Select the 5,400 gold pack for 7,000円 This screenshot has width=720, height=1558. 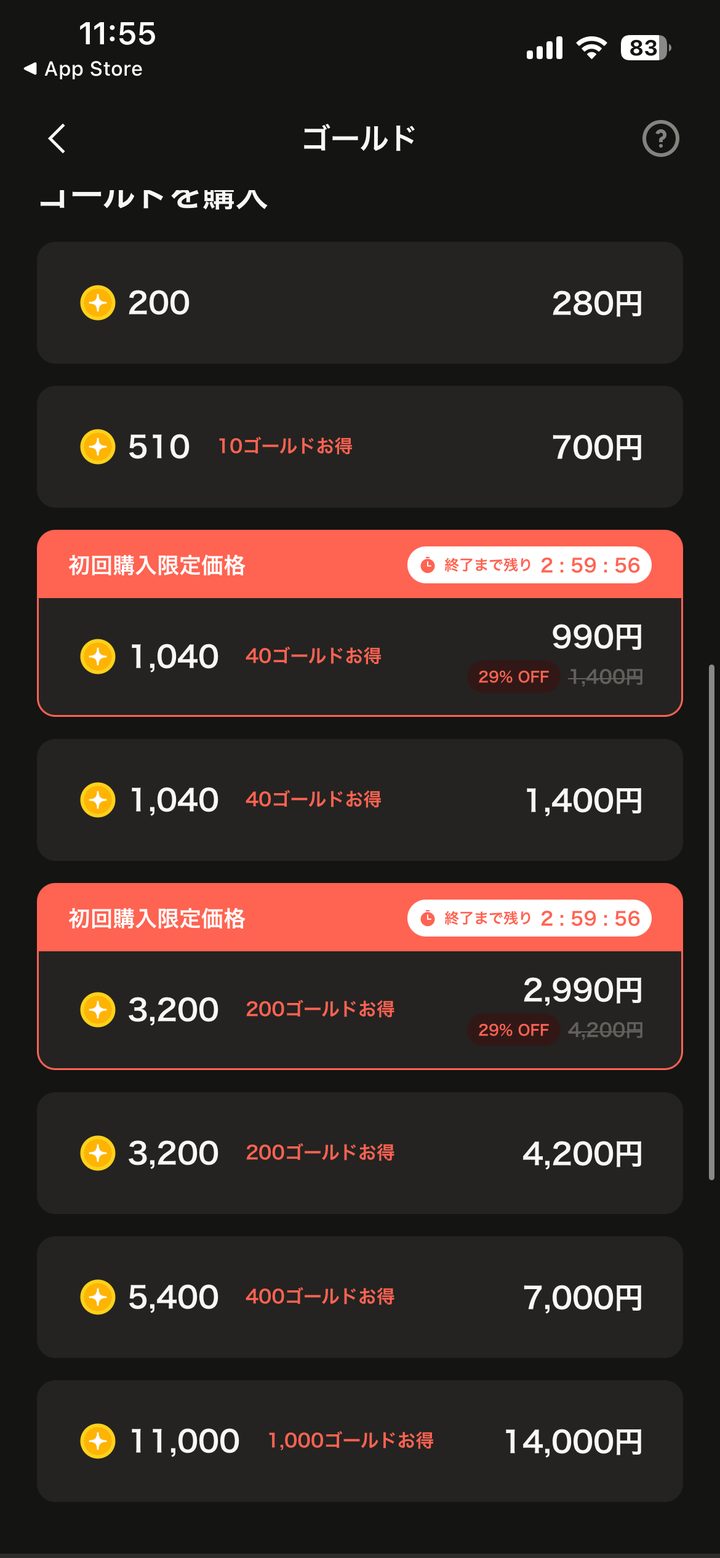(360, 1297)
